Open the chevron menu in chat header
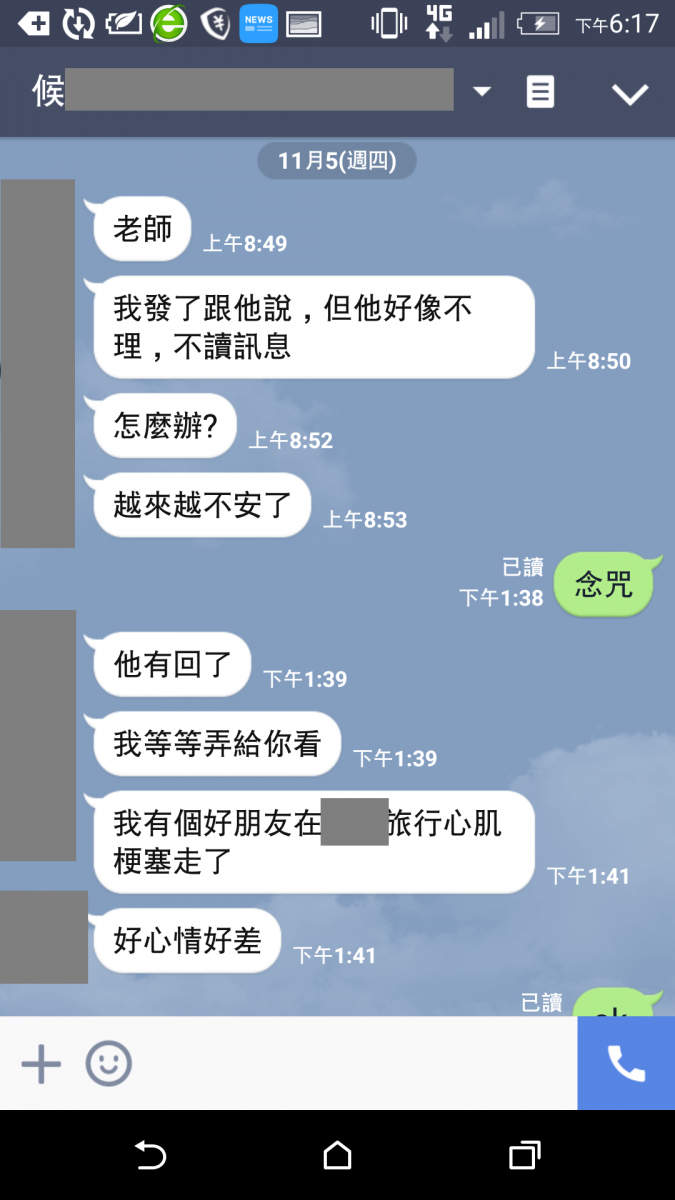The image size is (675, 1200). point(630,94)
